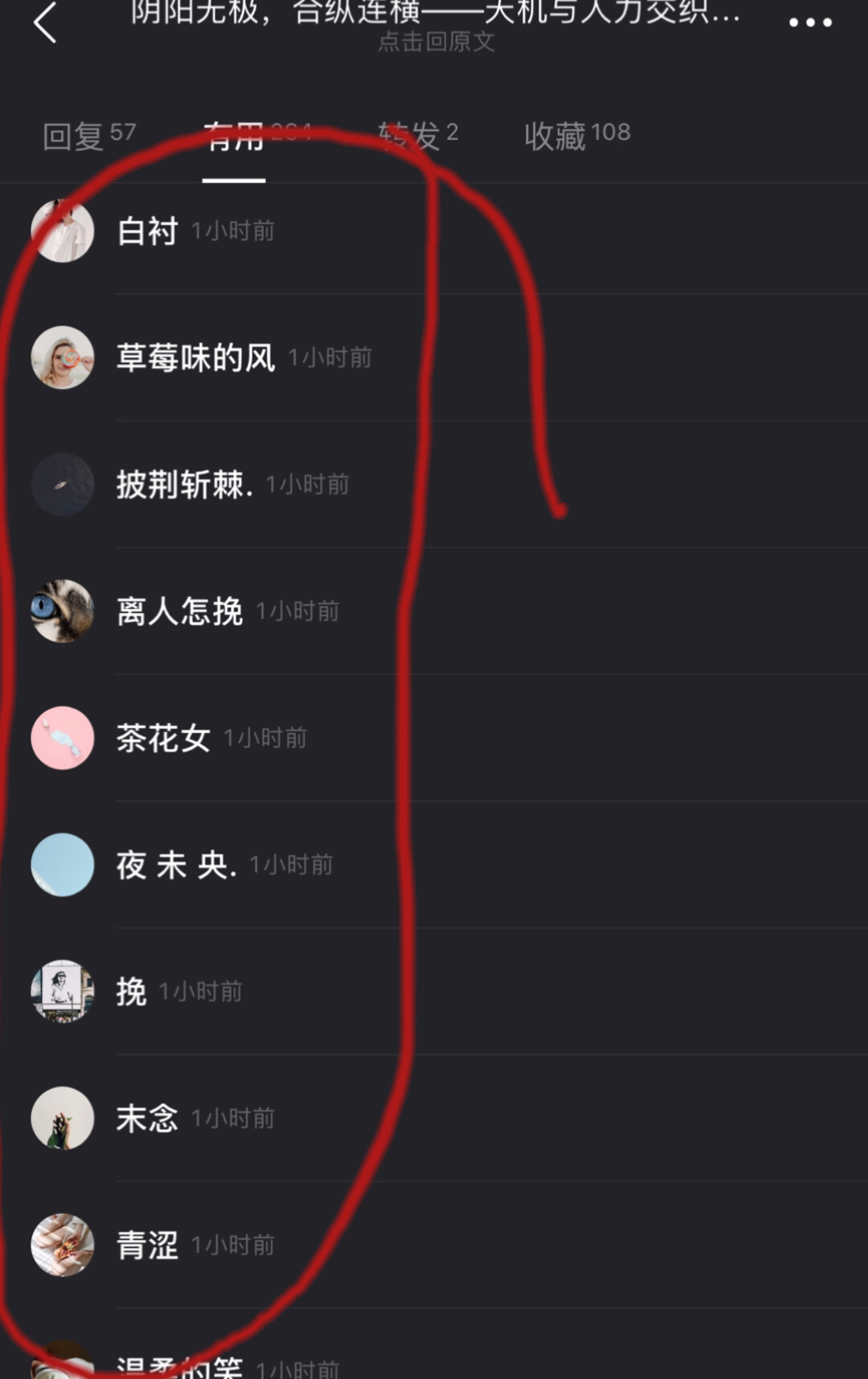Open 青涩's profile row
The width and height of the screenshot is (868, 1379).
(x=147, y=1245)
